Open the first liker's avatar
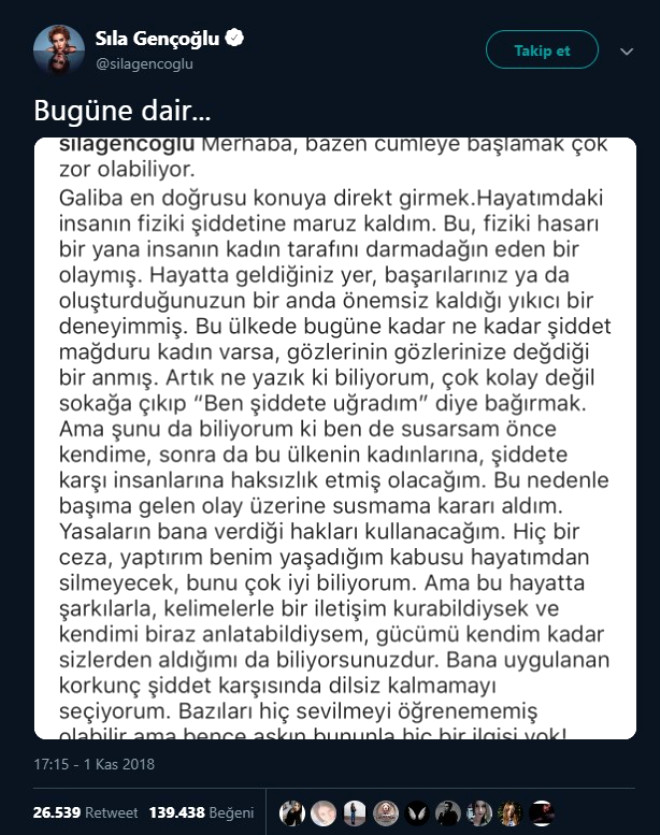660x835 pixels. 292,813
